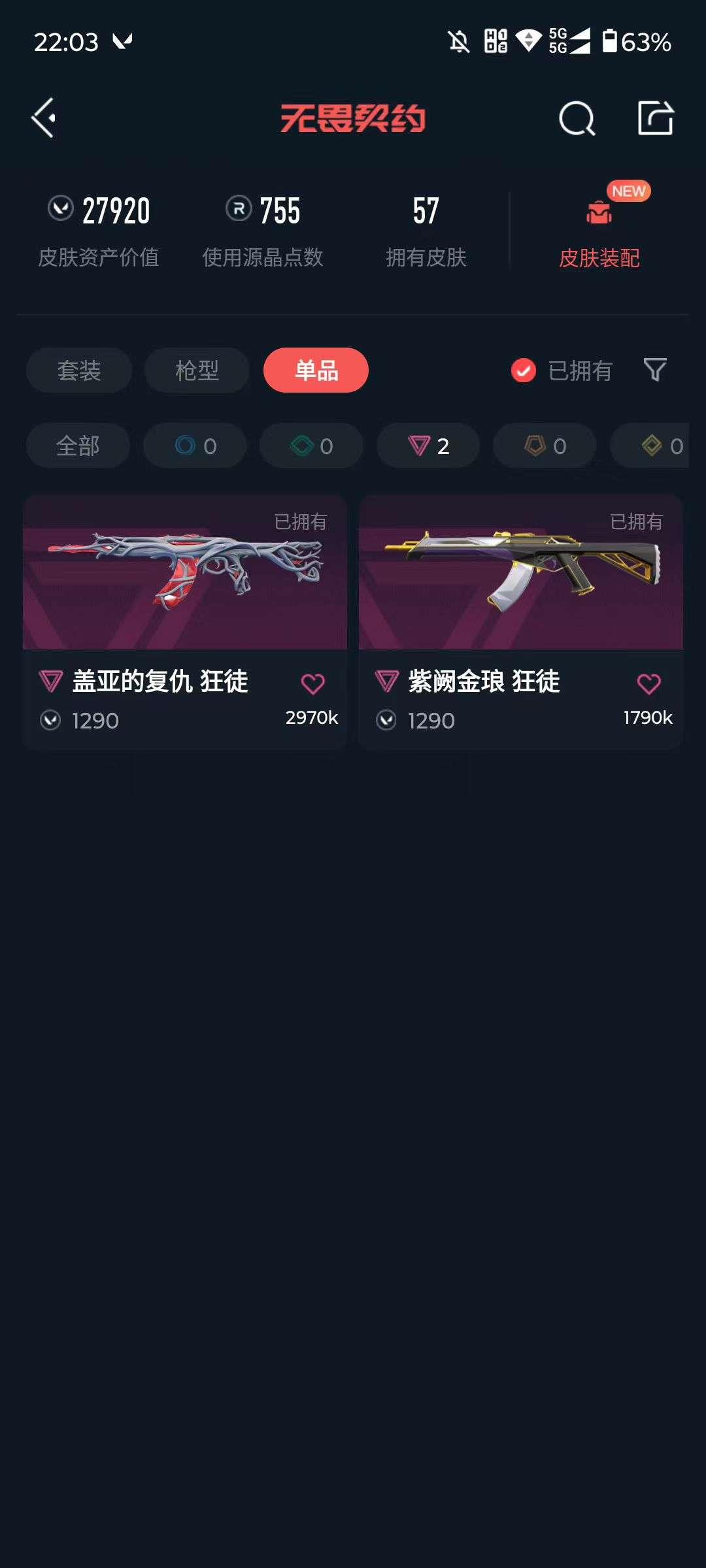The height and width of the screenshot is (1568, 706).
Task: Tap the share icon in the top right
Action: pyautogui.click(x=656, y=118)
